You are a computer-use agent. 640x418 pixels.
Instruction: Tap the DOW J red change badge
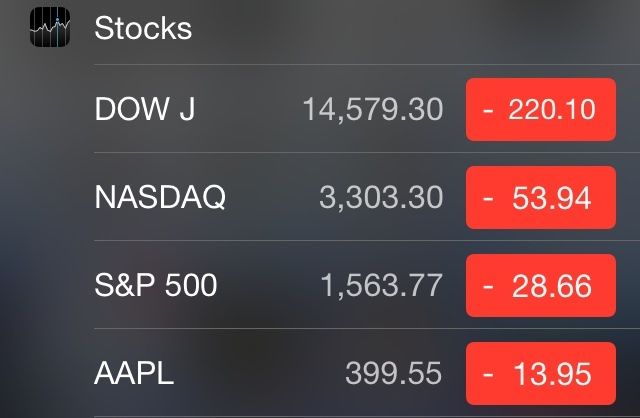(x=540, y=109)
